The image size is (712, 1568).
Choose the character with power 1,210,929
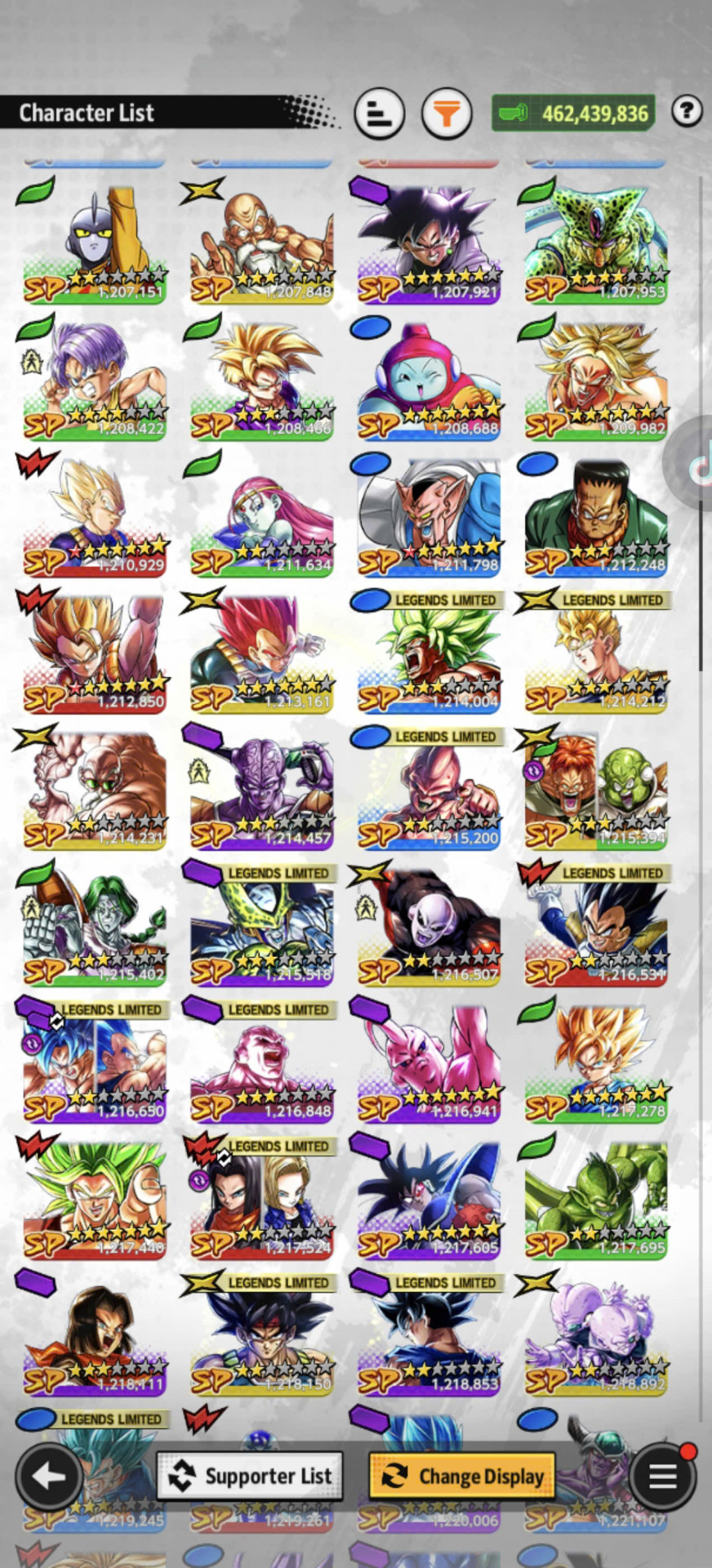click(x=95, y=517)
